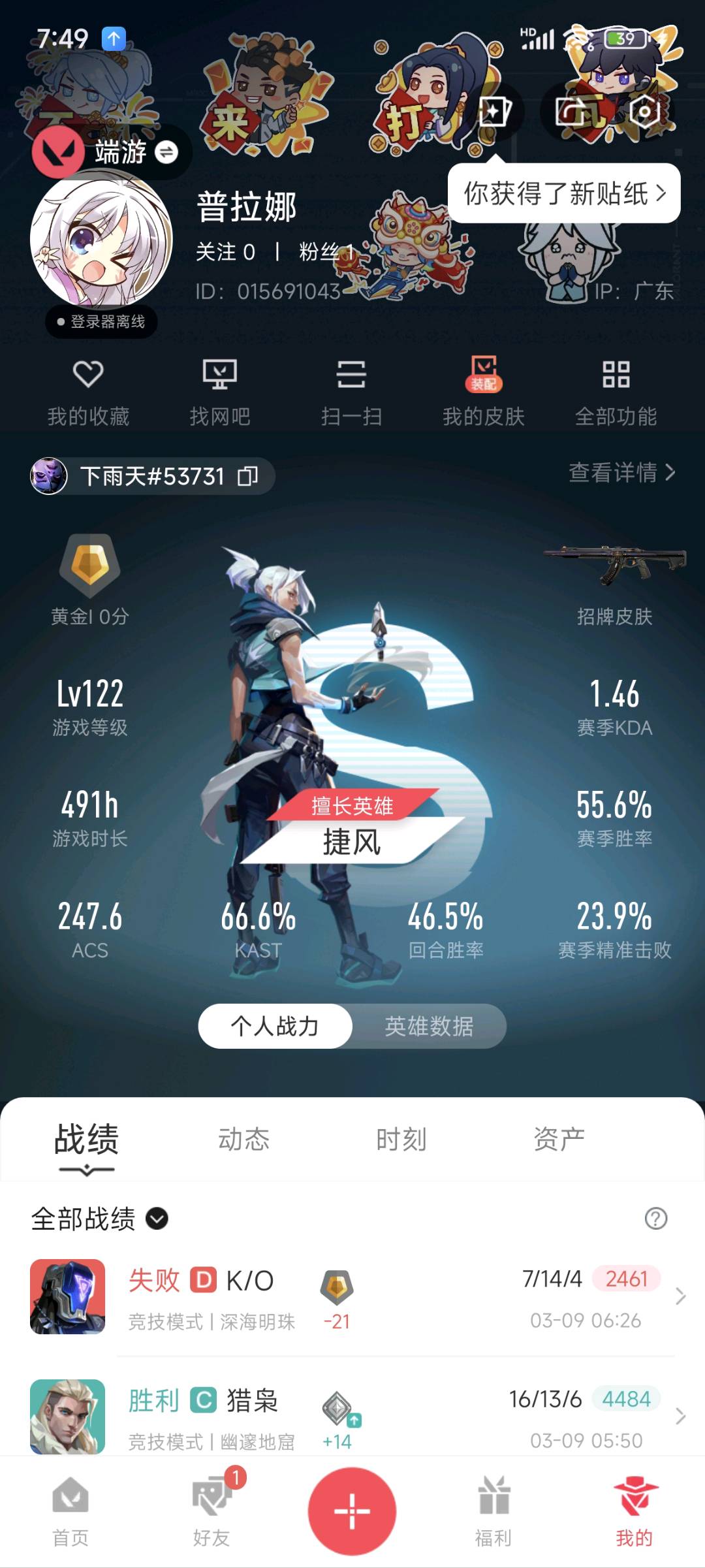
Task: Open the settings gear icon
Action: coord(644,112)
